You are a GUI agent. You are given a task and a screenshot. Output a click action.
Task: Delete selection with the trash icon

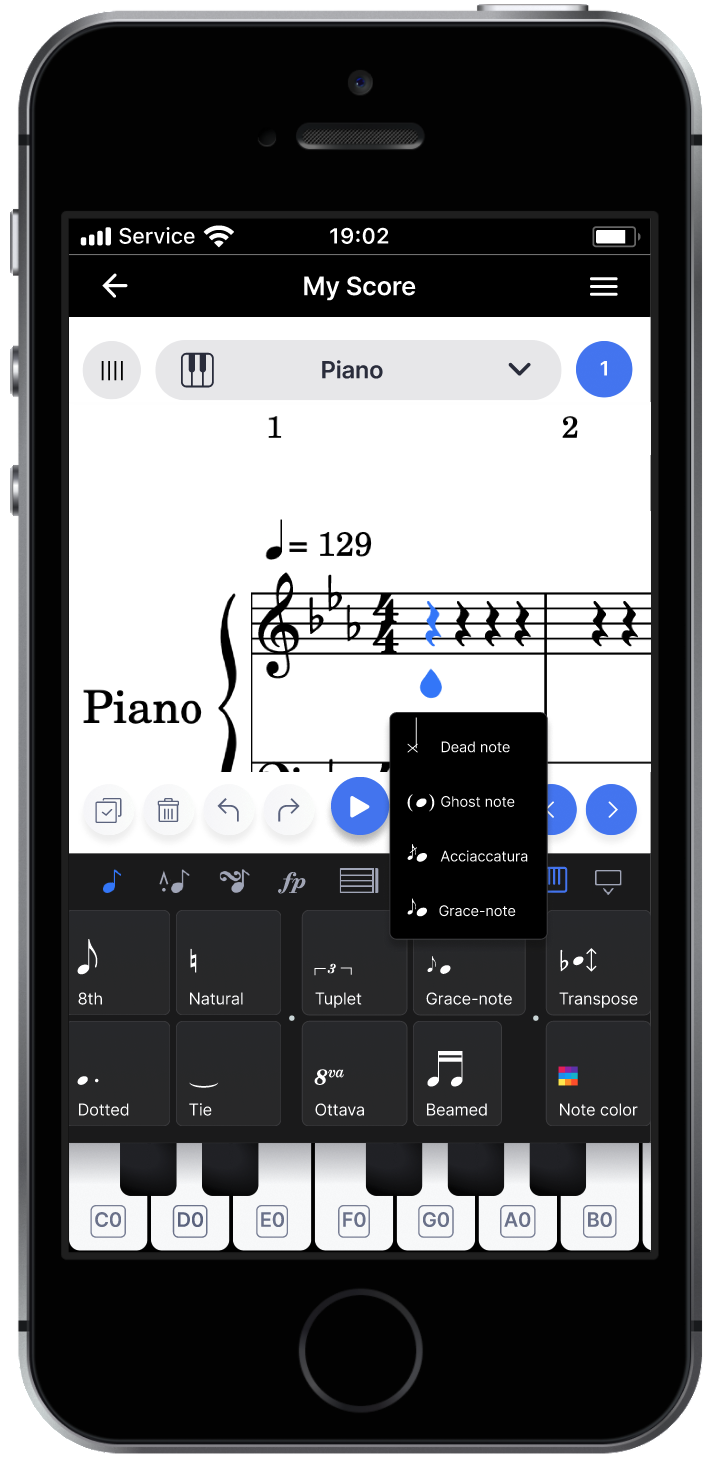tap(168, 810)
